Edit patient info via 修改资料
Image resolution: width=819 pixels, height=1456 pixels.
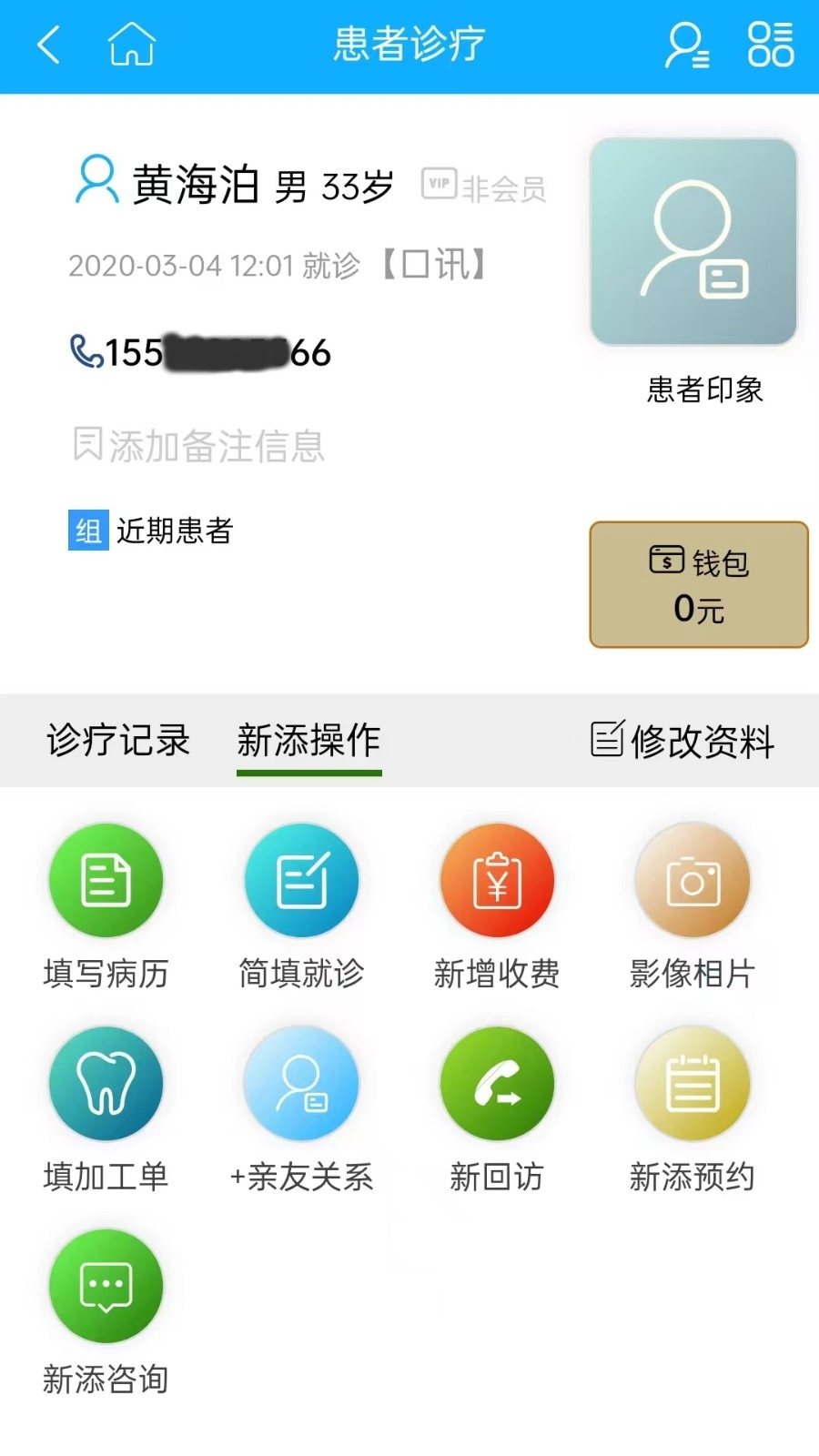pos(682,741)
